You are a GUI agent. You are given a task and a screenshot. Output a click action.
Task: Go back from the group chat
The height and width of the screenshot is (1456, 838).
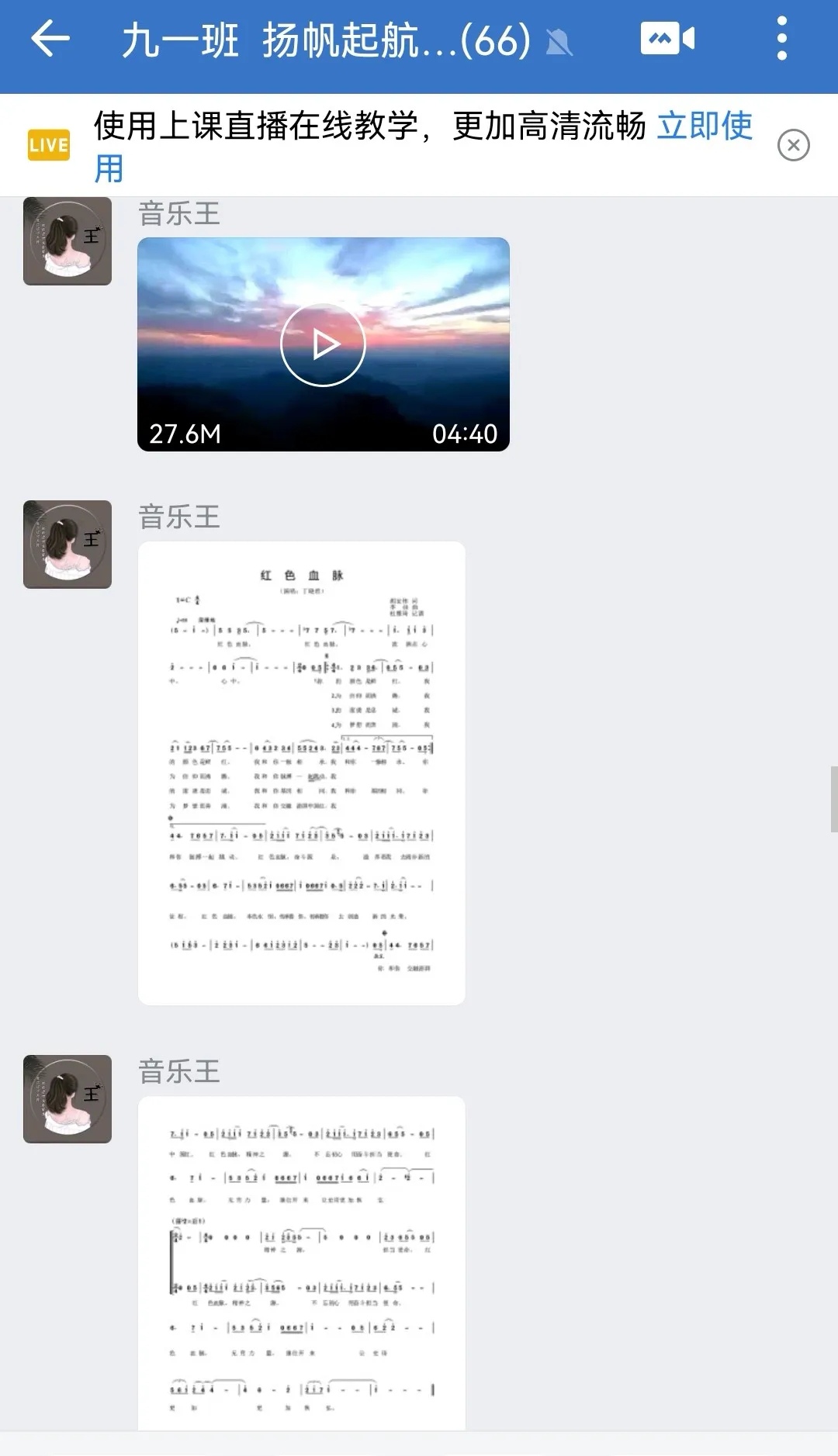[50, 39]
